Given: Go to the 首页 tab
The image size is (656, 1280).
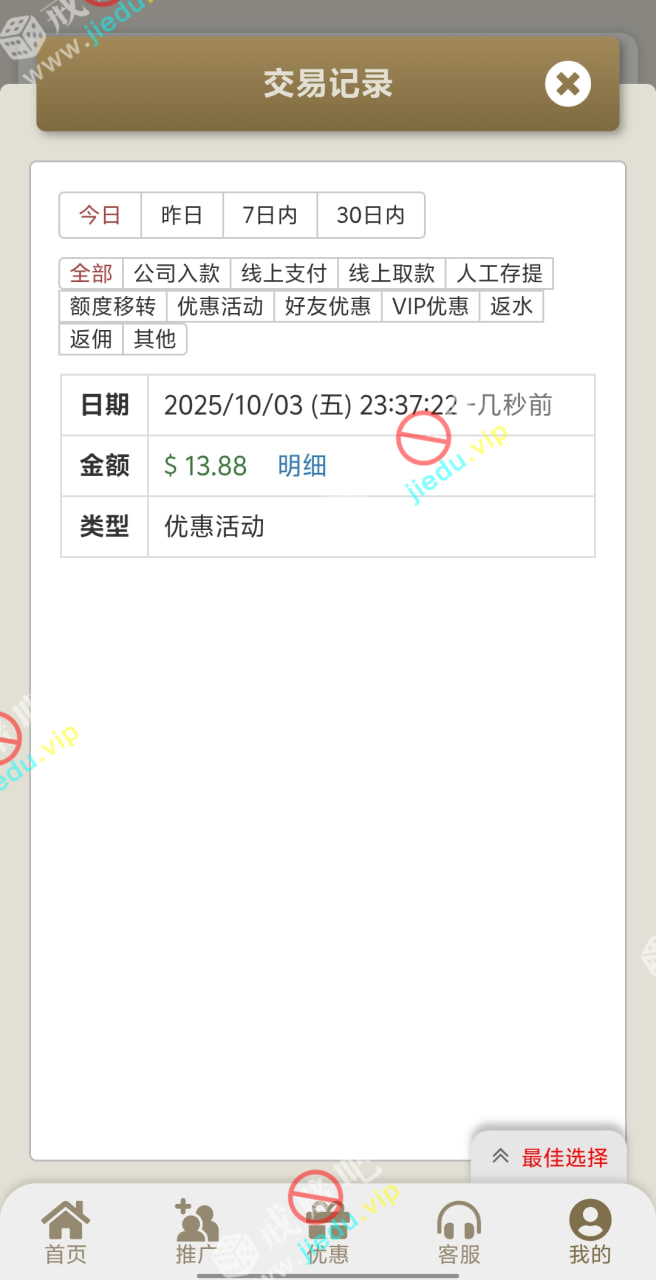Looking at the screenshot, I should pyautogui.click(x=66, y=1234).
